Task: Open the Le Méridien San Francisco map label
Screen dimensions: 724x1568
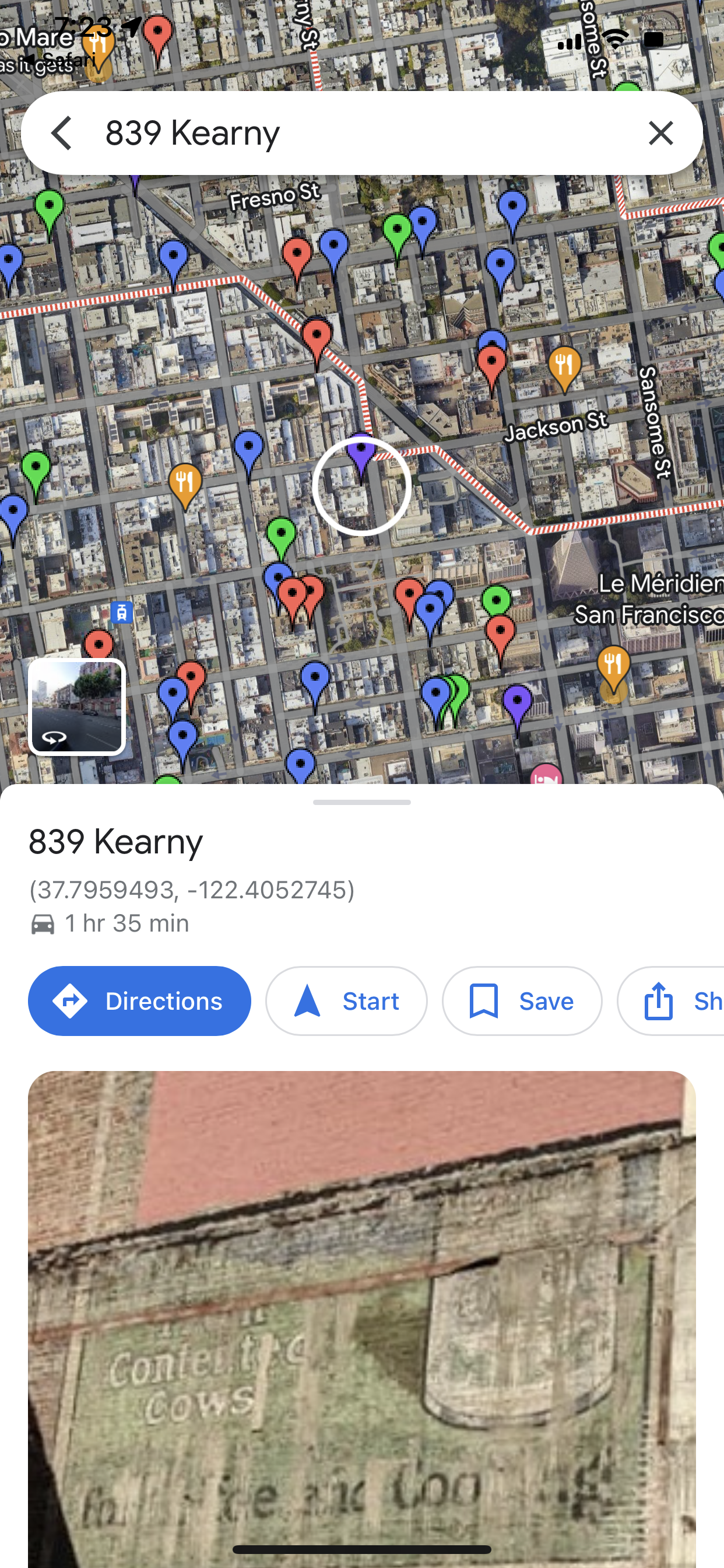Action: pos(649,599)
